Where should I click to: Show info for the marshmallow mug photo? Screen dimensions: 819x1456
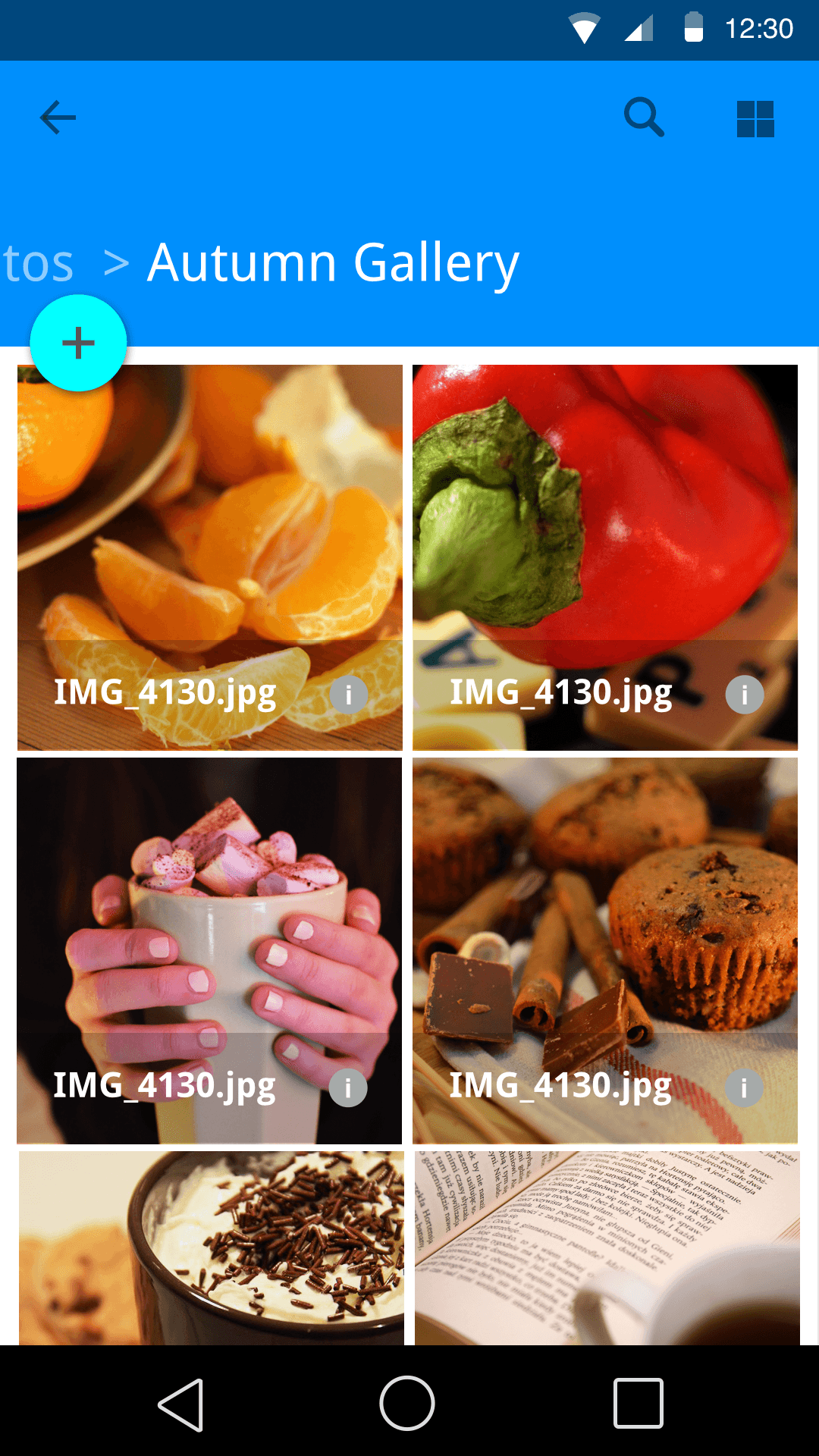(348, 1087)
